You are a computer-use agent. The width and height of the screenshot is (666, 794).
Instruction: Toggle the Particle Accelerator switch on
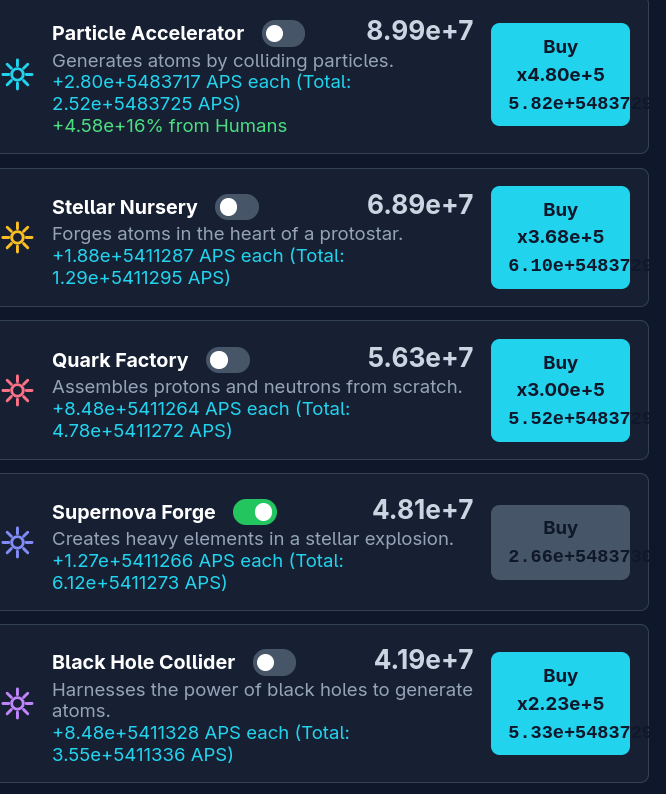[x=283, y=34]
